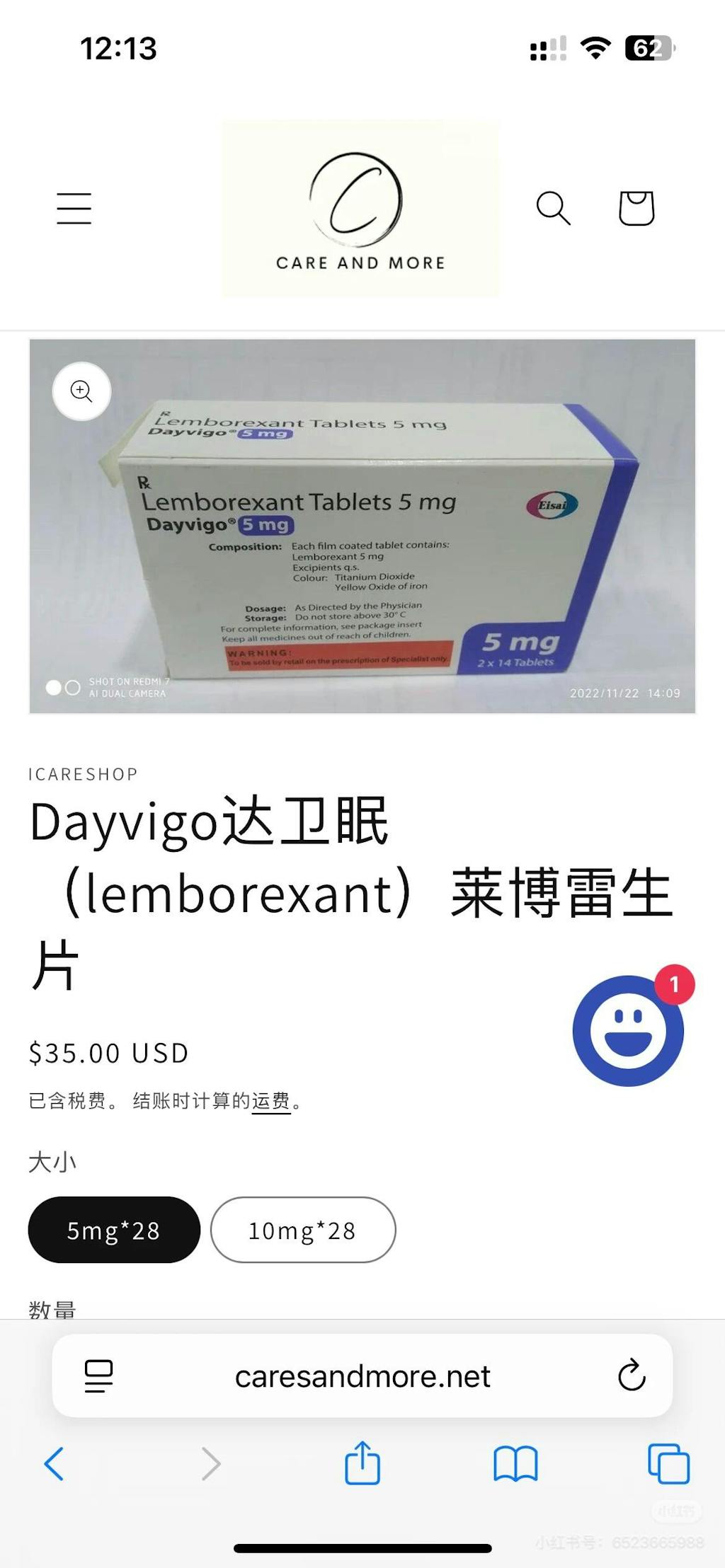
Task: Open the browser bookmarks
Action: [x=515, y=1464]
